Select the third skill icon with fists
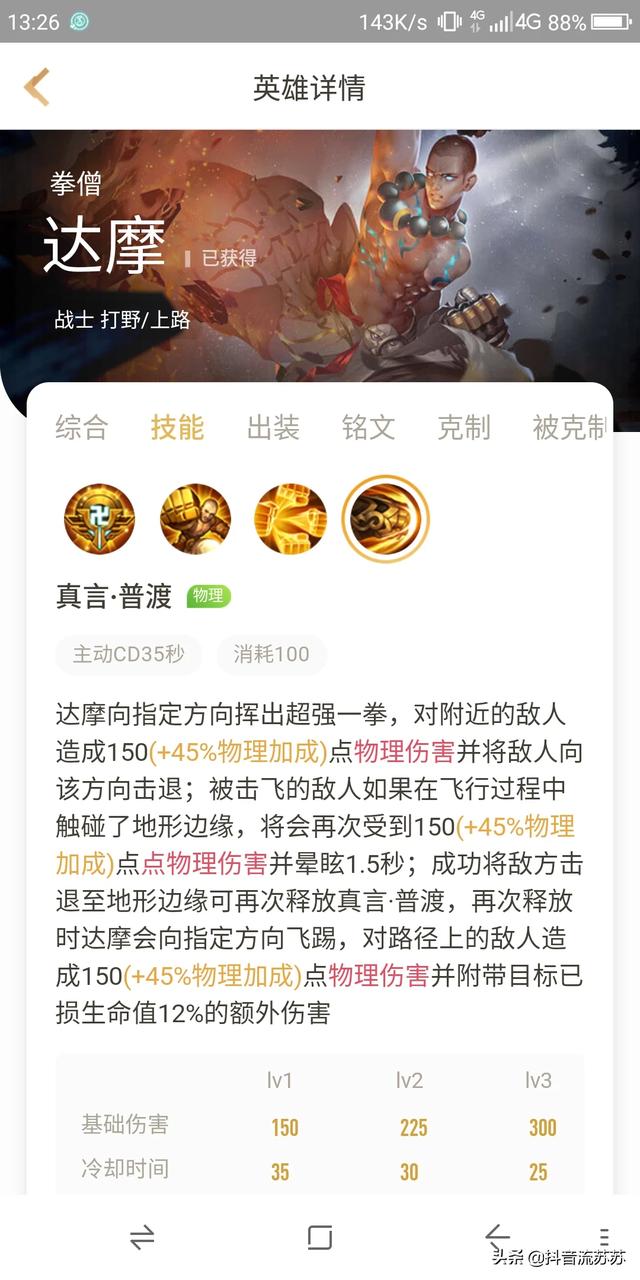The width and height of the screenshot is (640, 1280). [290, 519]
